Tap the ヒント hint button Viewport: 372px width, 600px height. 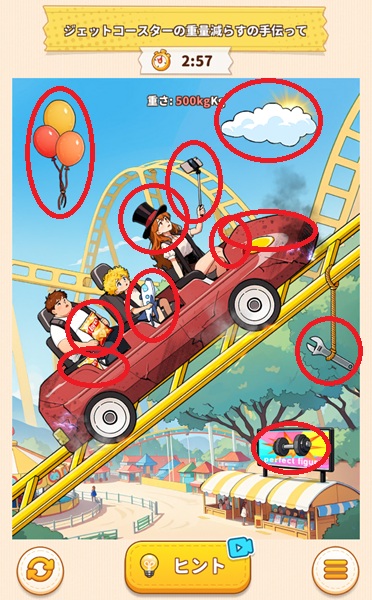point(188,566)
